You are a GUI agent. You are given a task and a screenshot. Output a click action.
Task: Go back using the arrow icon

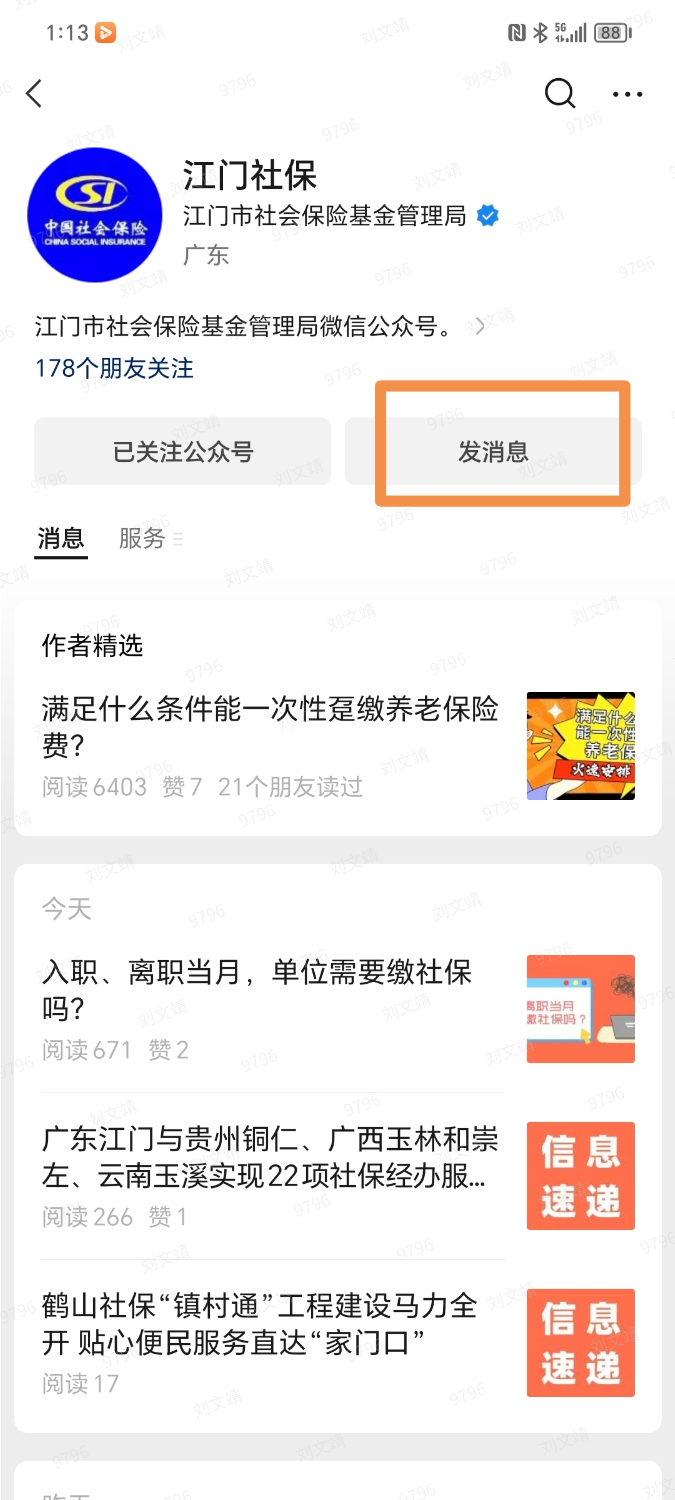35,94
